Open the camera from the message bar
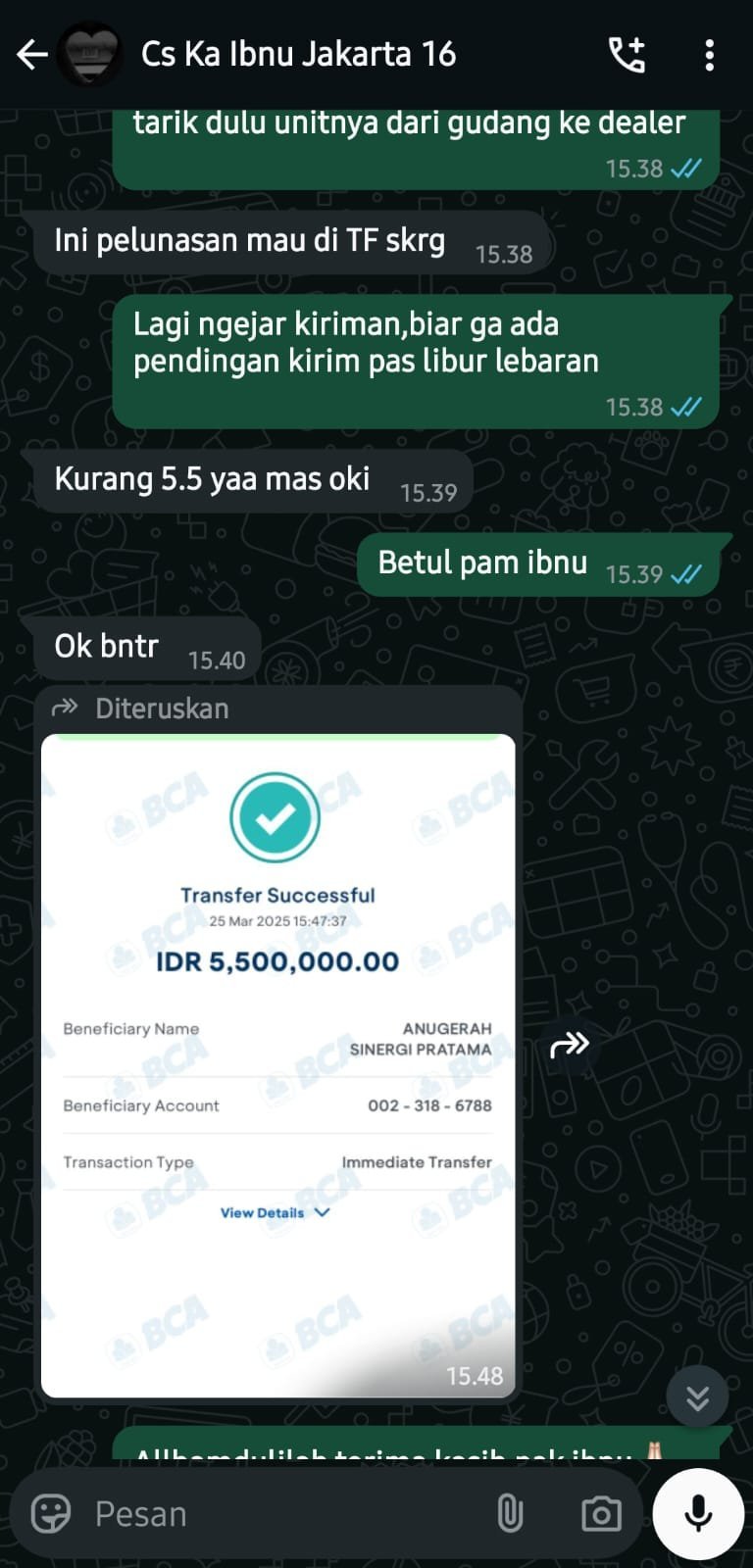The height and width of the screenshot is (1568, 753). point(601,1514)
